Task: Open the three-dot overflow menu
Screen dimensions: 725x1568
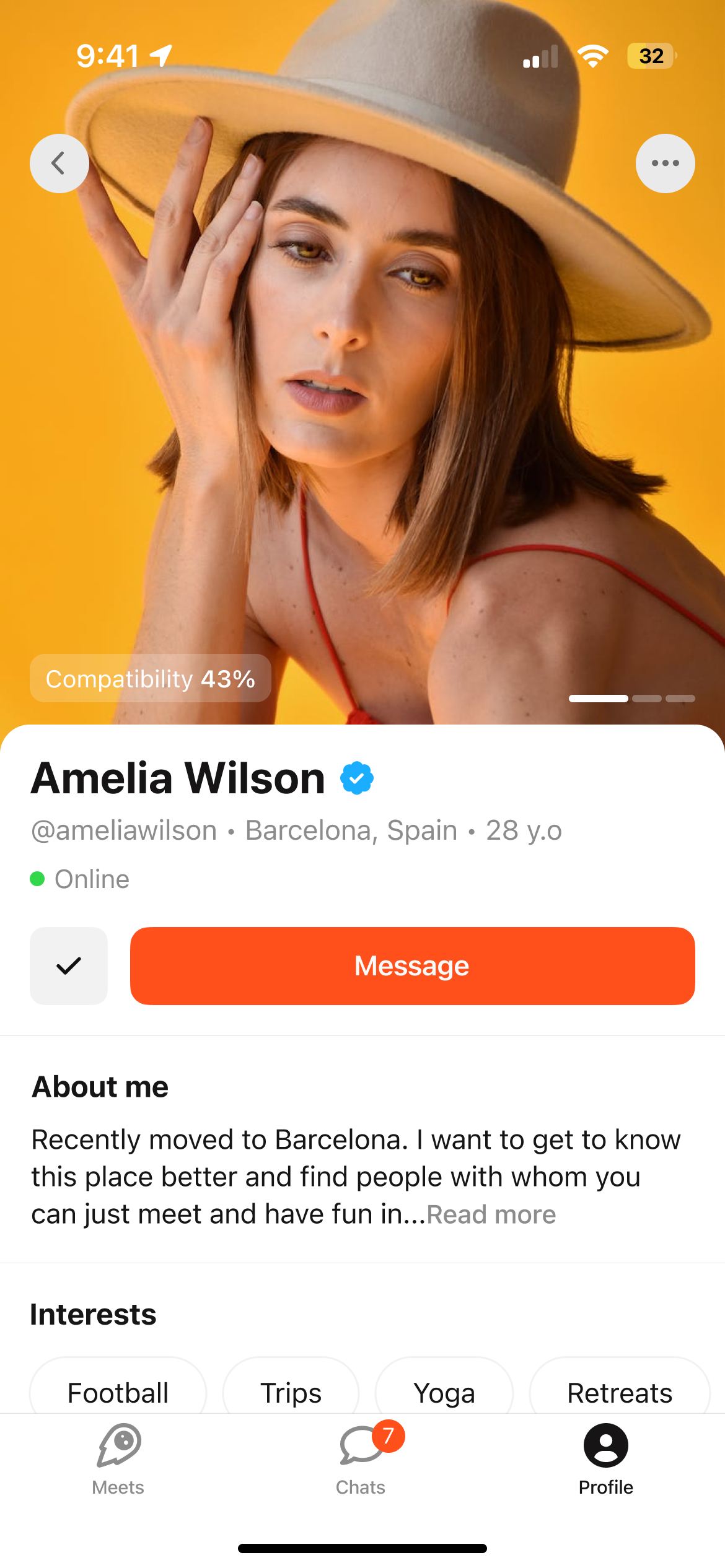Action: click(665, 163)
